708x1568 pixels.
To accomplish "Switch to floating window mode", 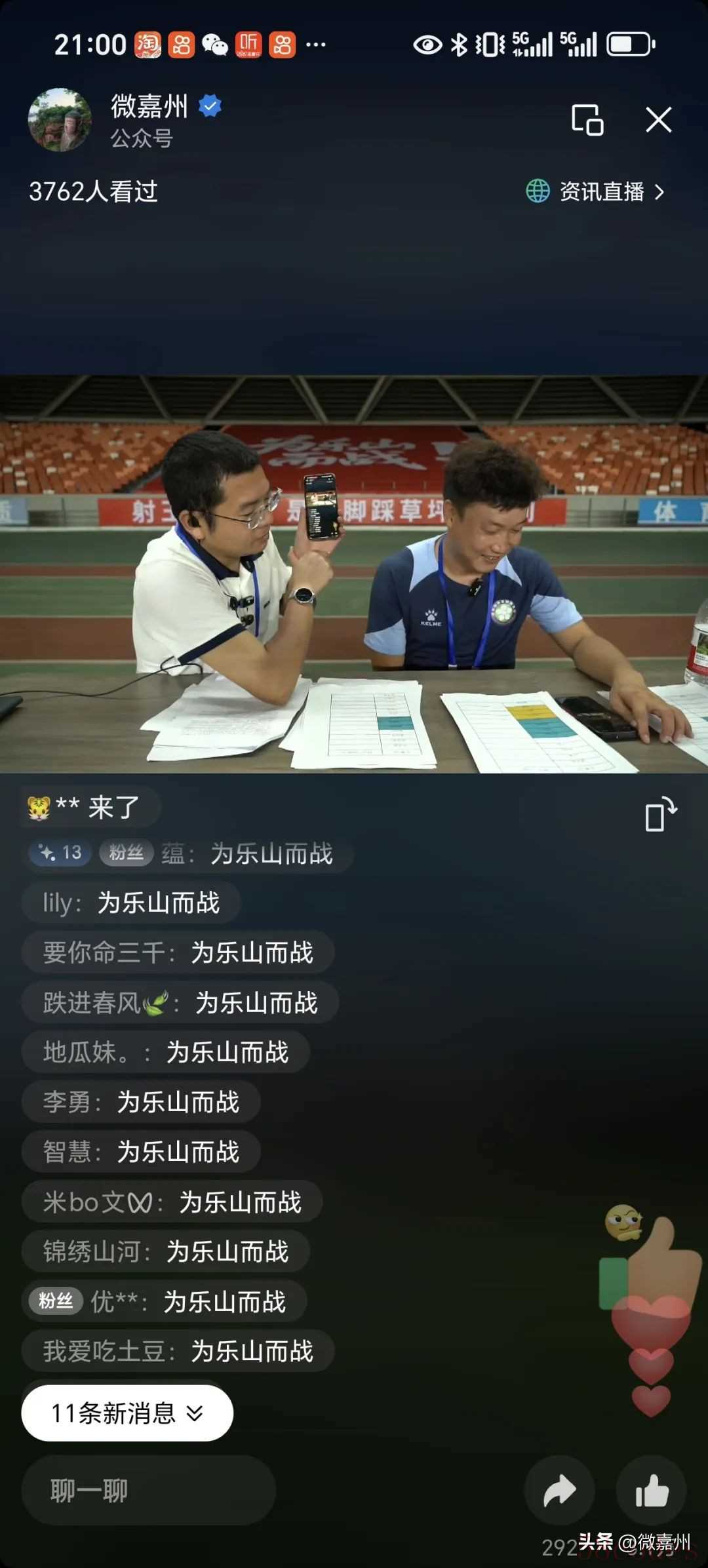I will coord(587,120).
